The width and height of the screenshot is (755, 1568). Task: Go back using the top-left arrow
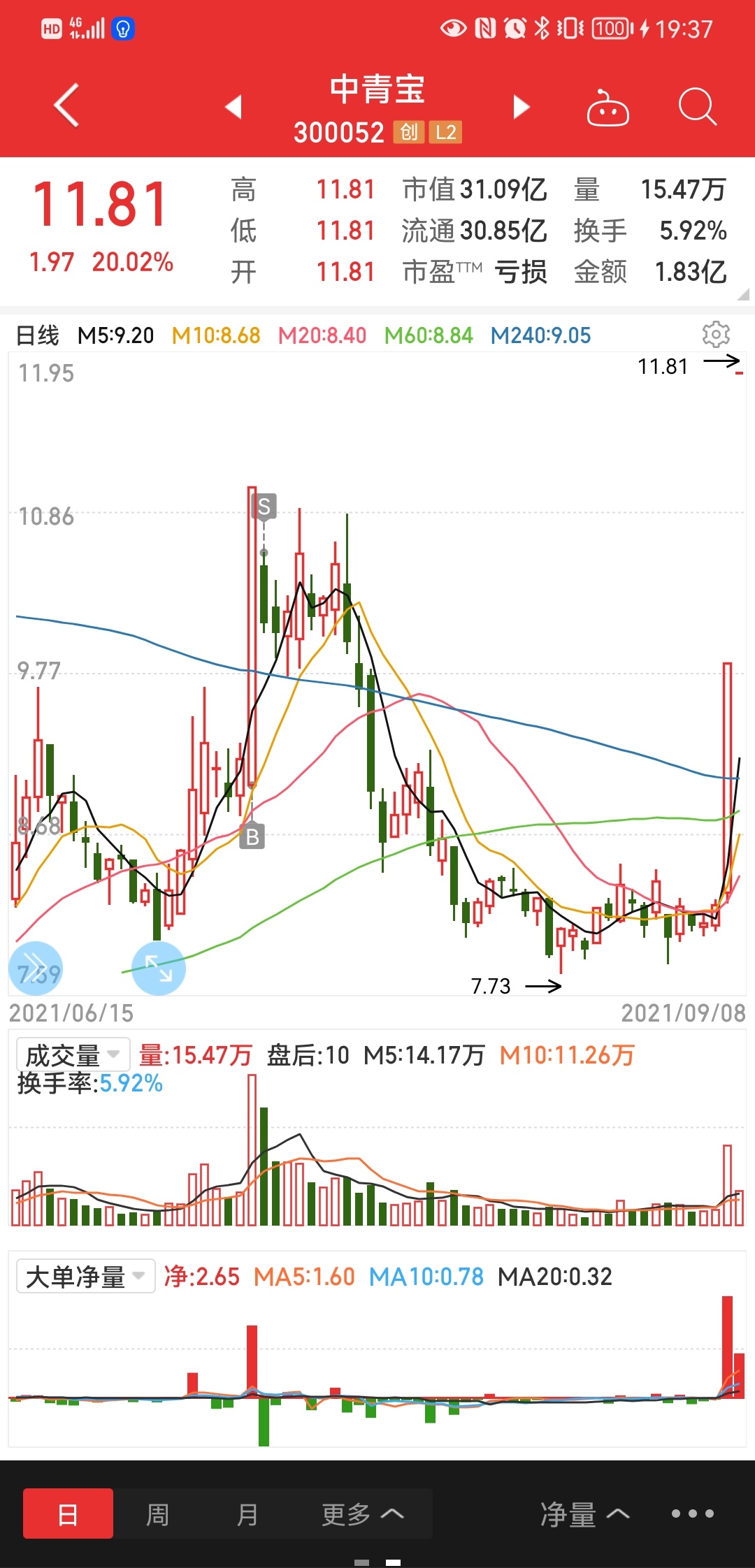pos(66,106)
